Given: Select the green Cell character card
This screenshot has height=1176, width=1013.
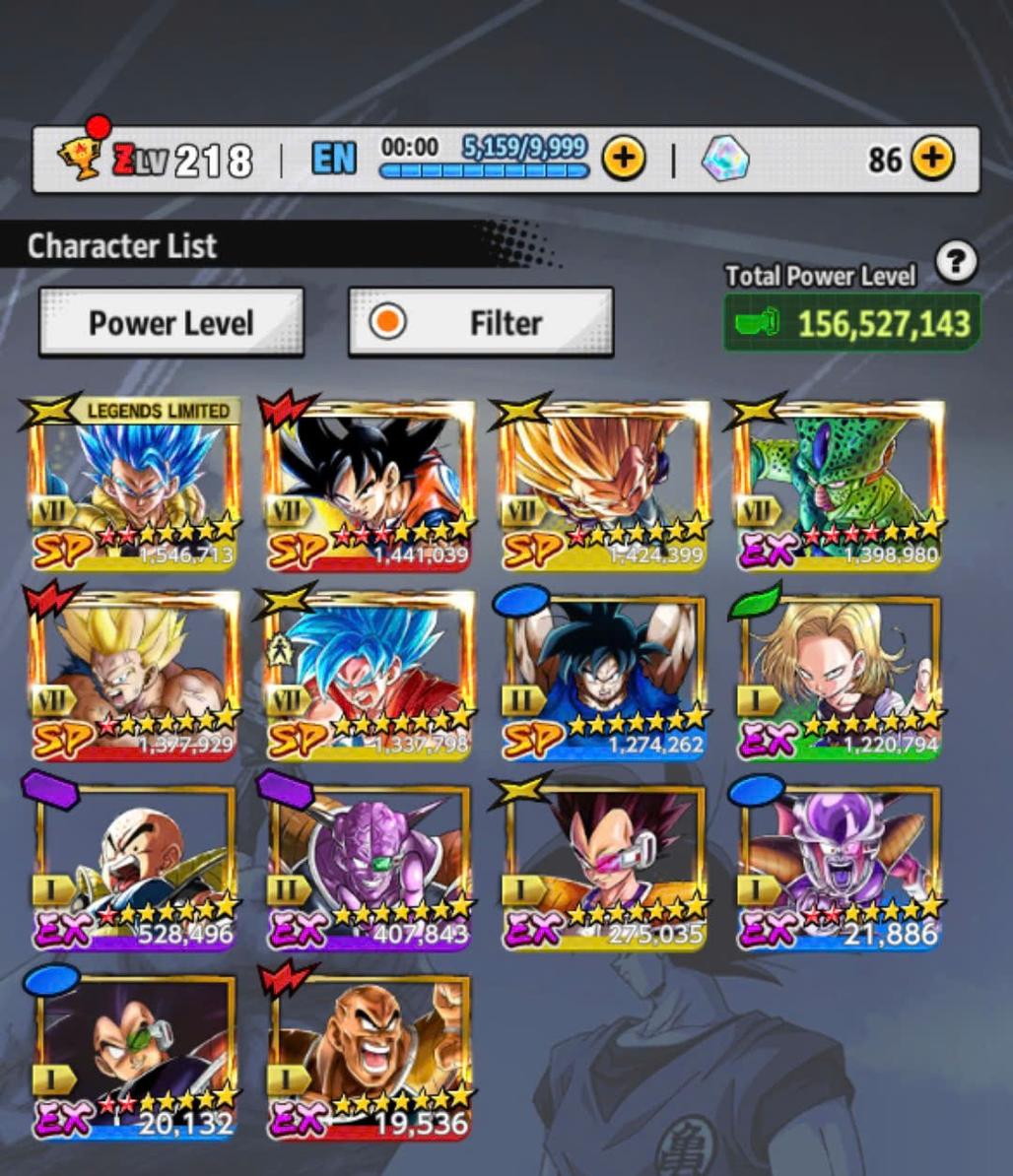Looking at the screenshot, I should pos(839,485).
